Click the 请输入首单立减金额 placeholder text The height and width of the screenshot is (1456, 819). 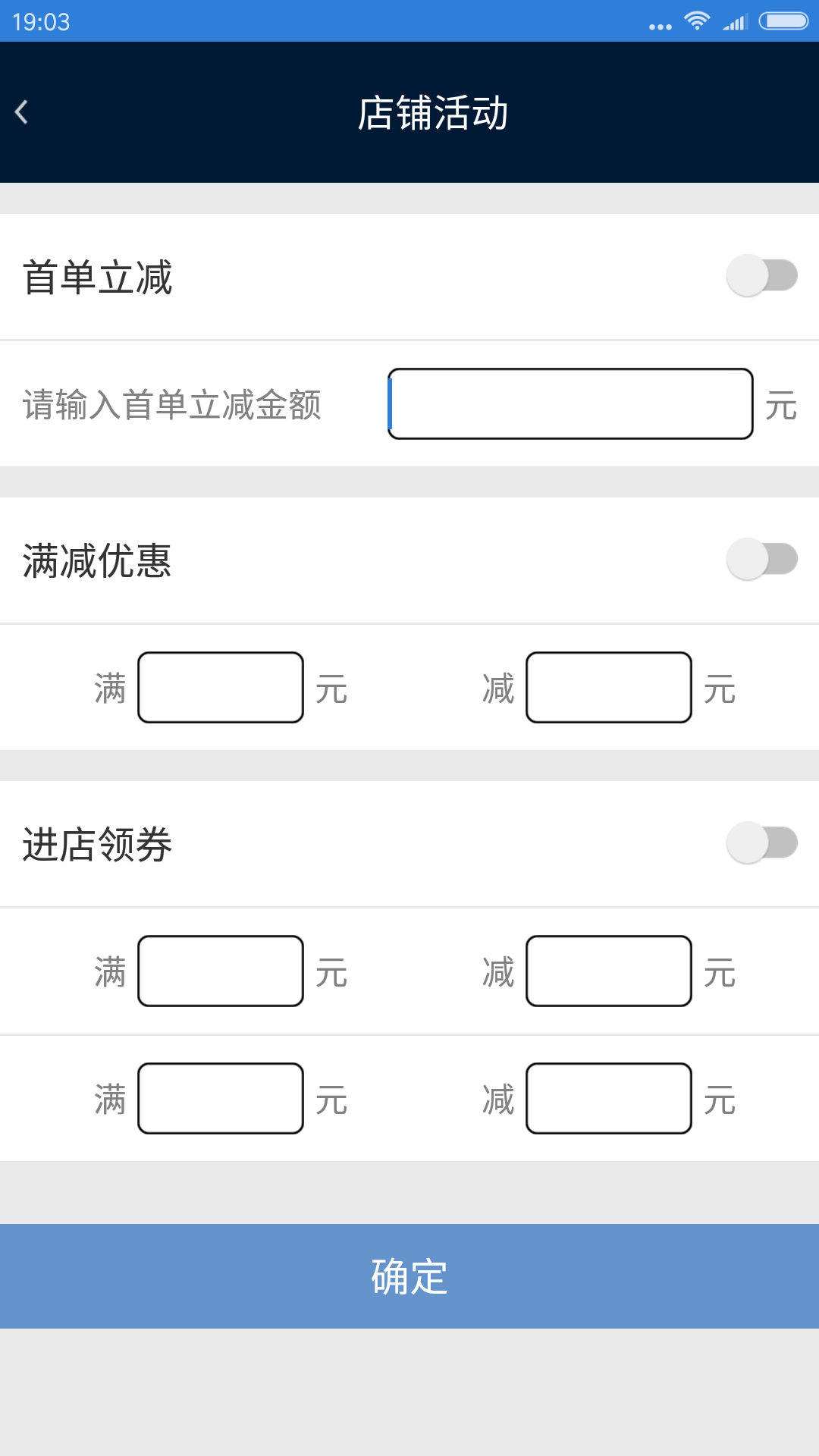(x=172, y=406)
